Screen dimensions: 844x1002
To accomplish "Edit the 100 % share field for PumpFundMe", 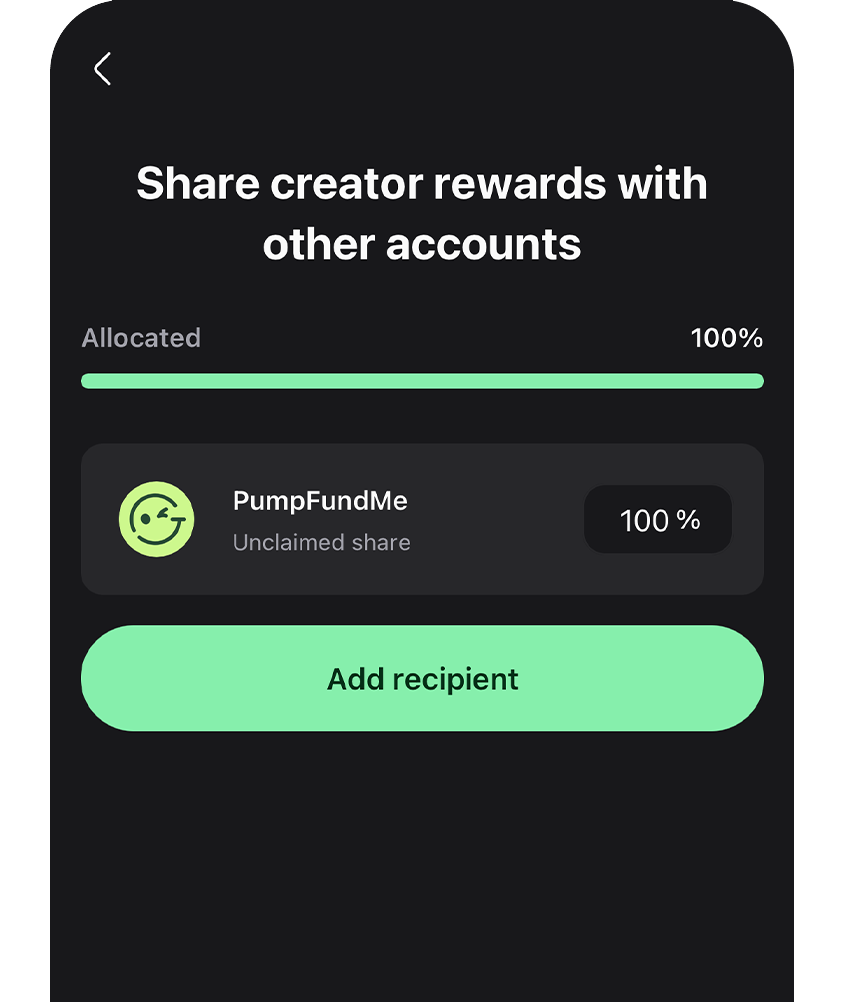I will (657, 520).
